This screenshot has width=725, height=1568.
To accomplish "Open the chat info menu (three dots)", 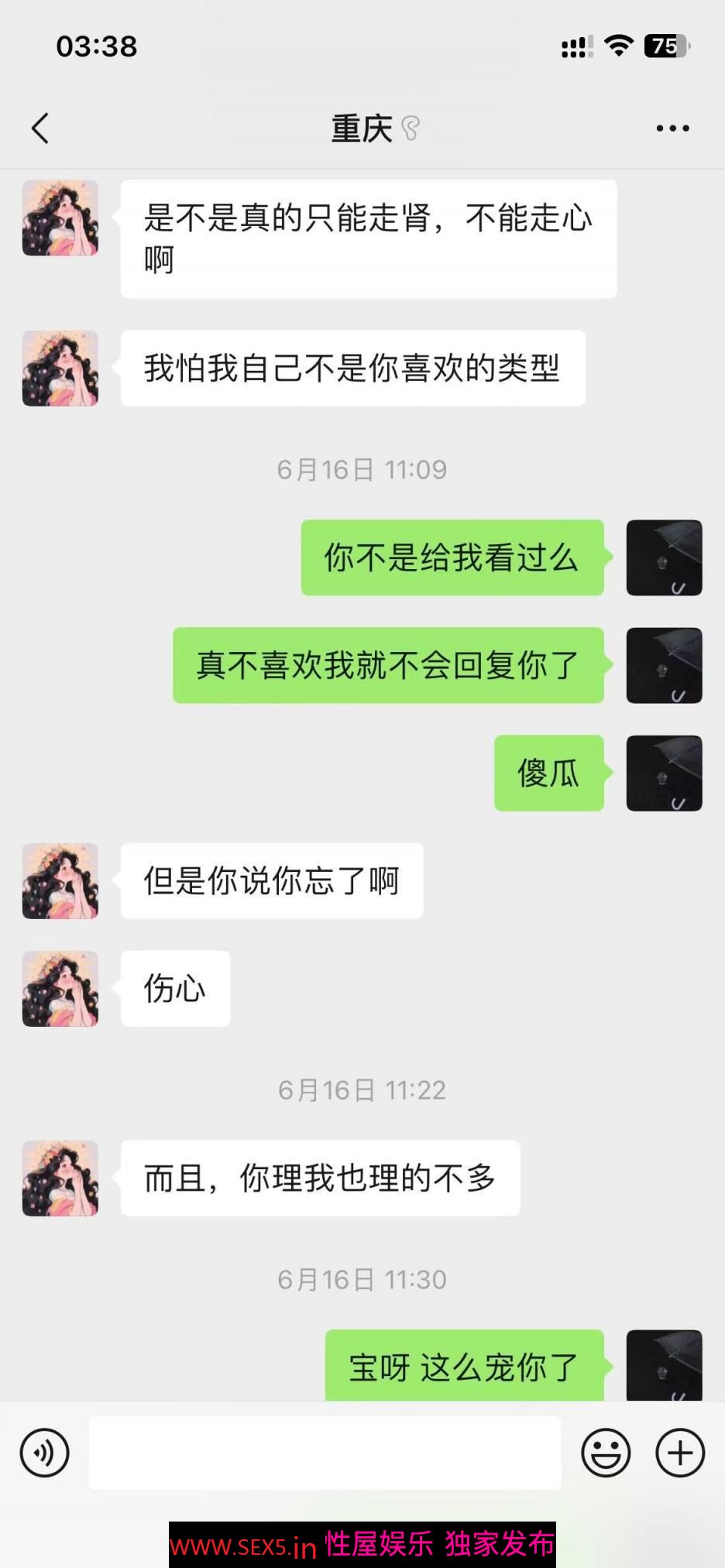I will [x=672, y=129].
